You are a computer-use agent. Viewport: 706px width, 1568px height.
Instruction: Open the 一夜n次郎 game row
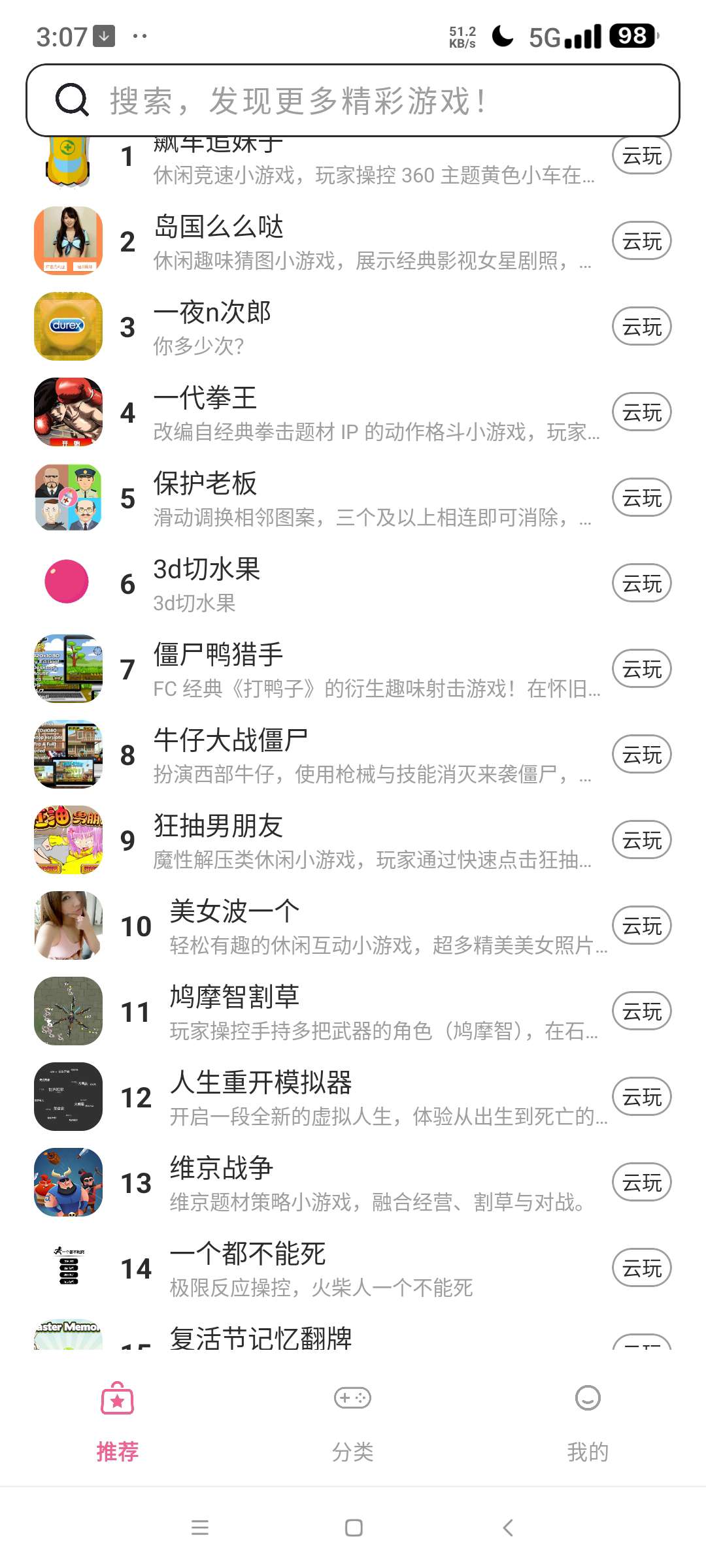[353, 327]
